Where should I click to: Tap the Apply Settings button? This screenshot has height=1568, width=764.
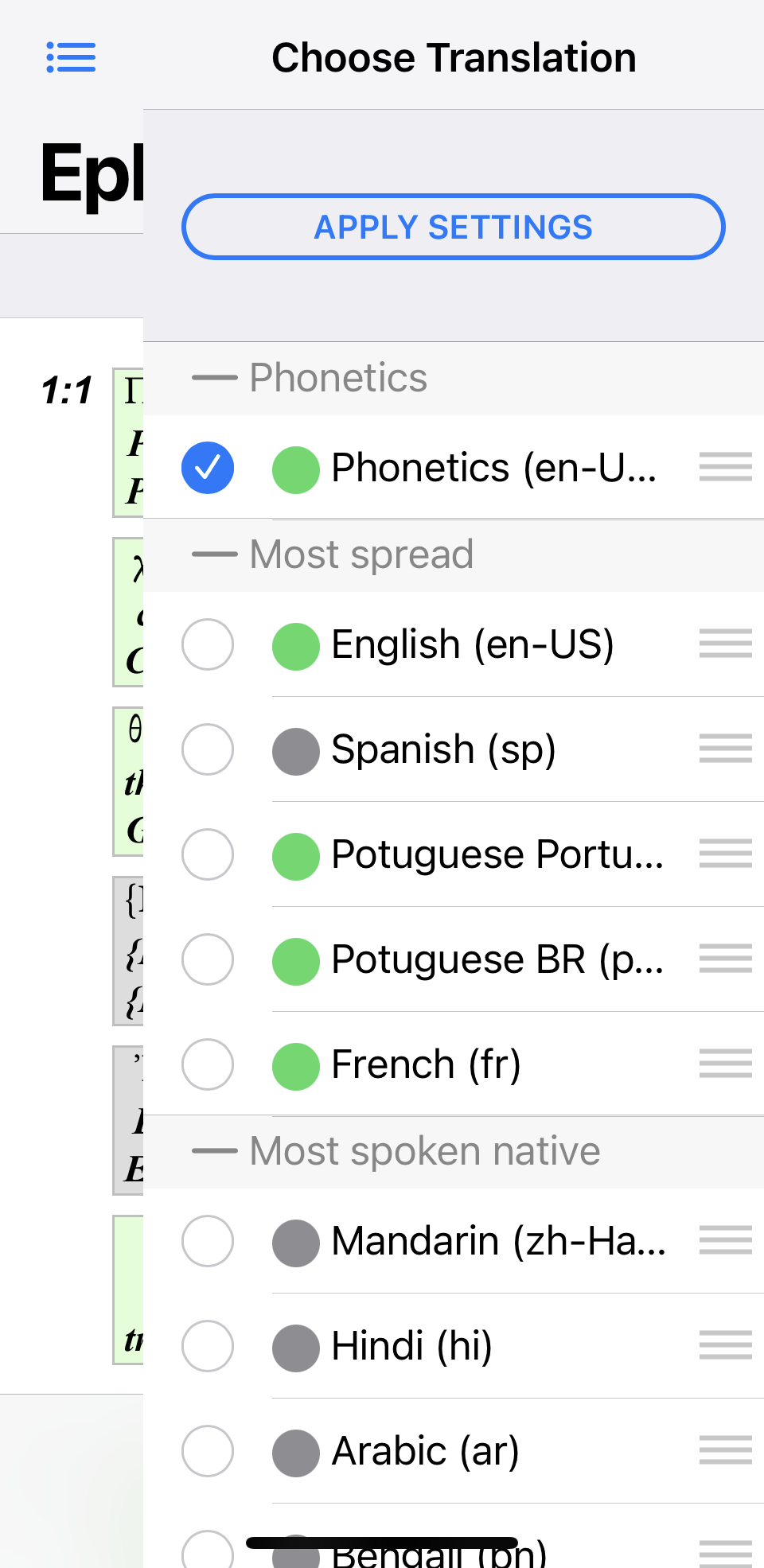[454, 227]
